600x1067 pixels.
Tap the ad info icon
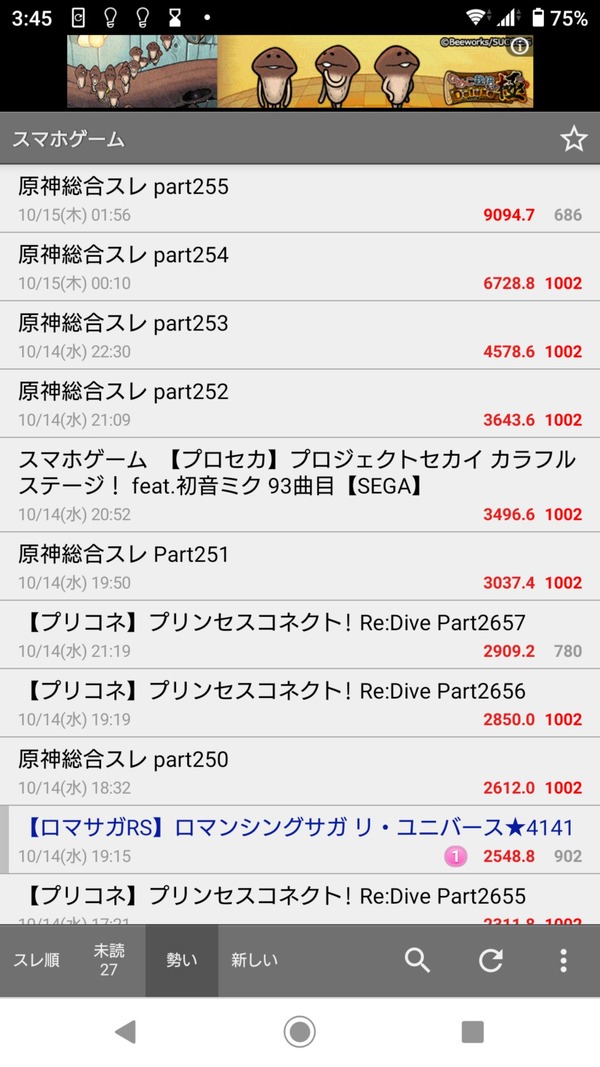click(x=519, y=46)
